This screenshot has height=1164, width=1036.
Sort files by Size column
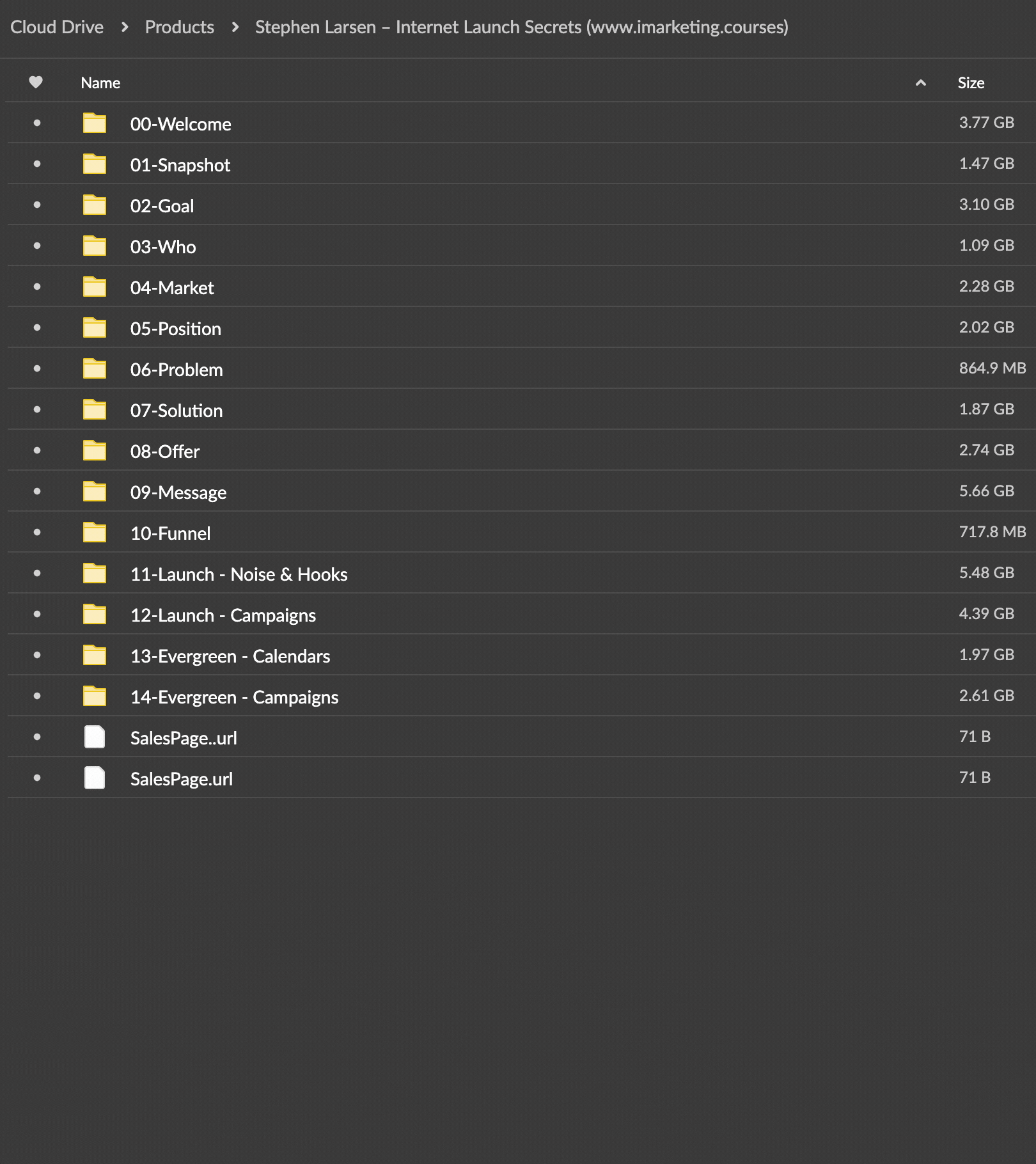coord(970,83)
